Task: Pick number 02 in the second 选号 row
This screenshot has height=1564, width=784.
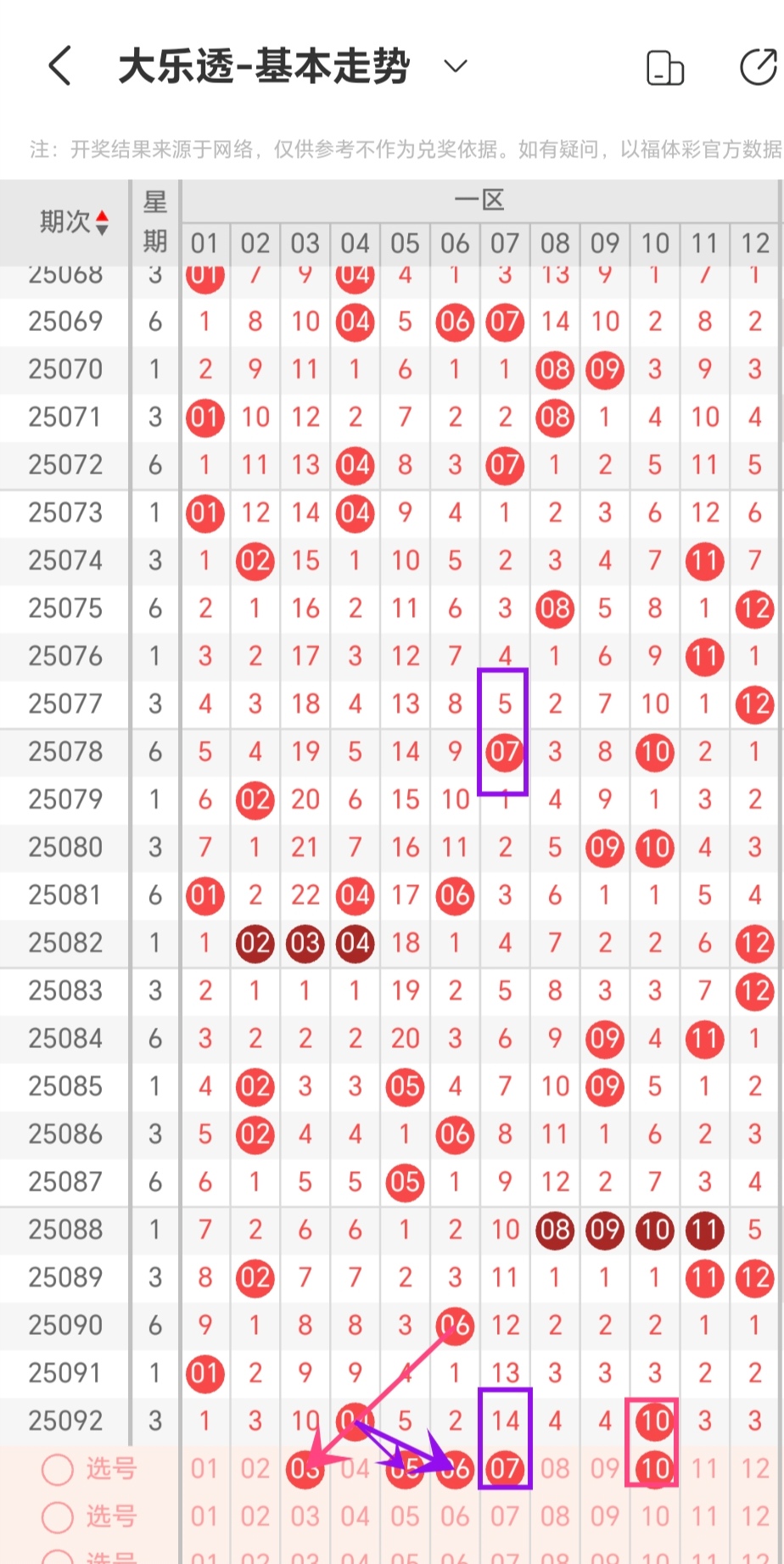Action: [255, 1516]
